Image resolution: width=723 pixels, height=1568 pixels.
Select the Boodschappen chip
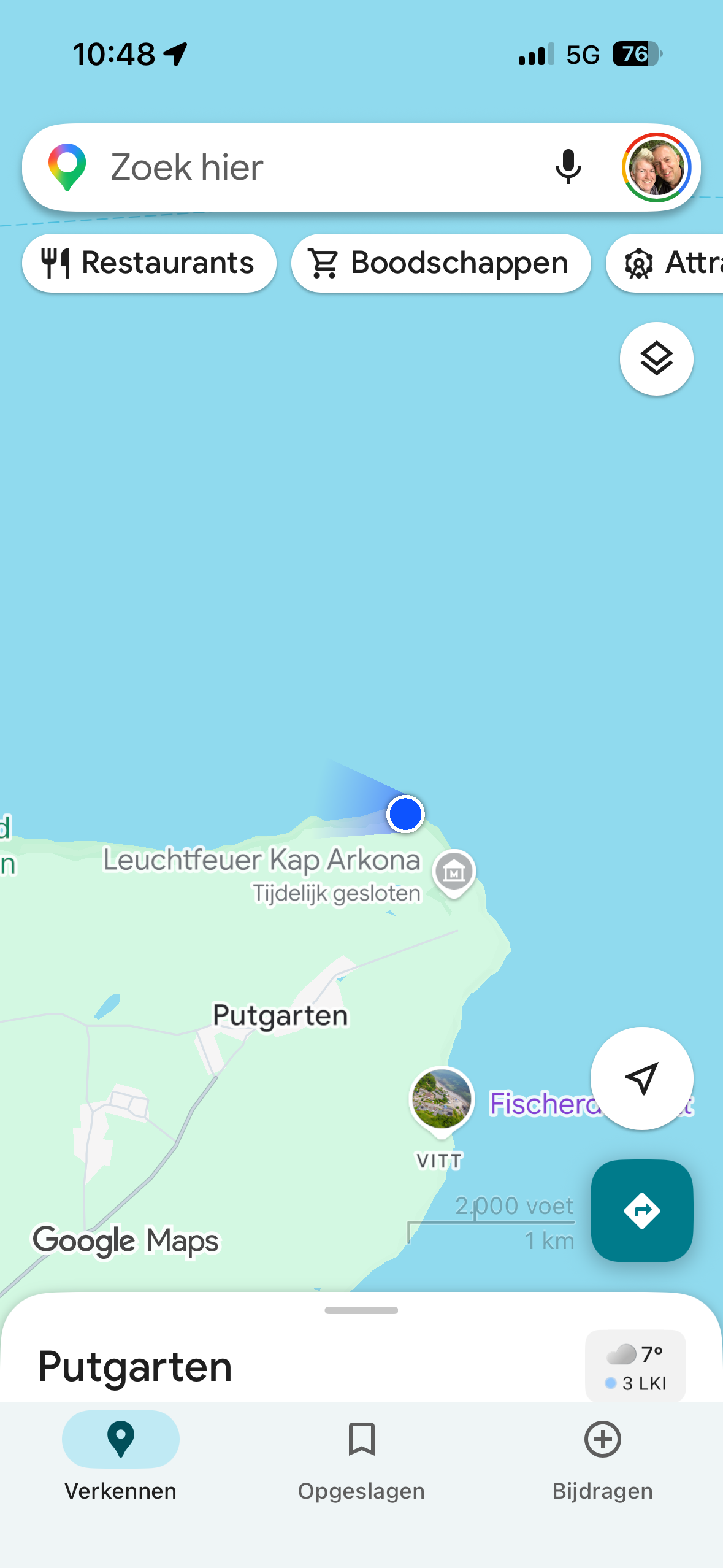pos(440,263)
